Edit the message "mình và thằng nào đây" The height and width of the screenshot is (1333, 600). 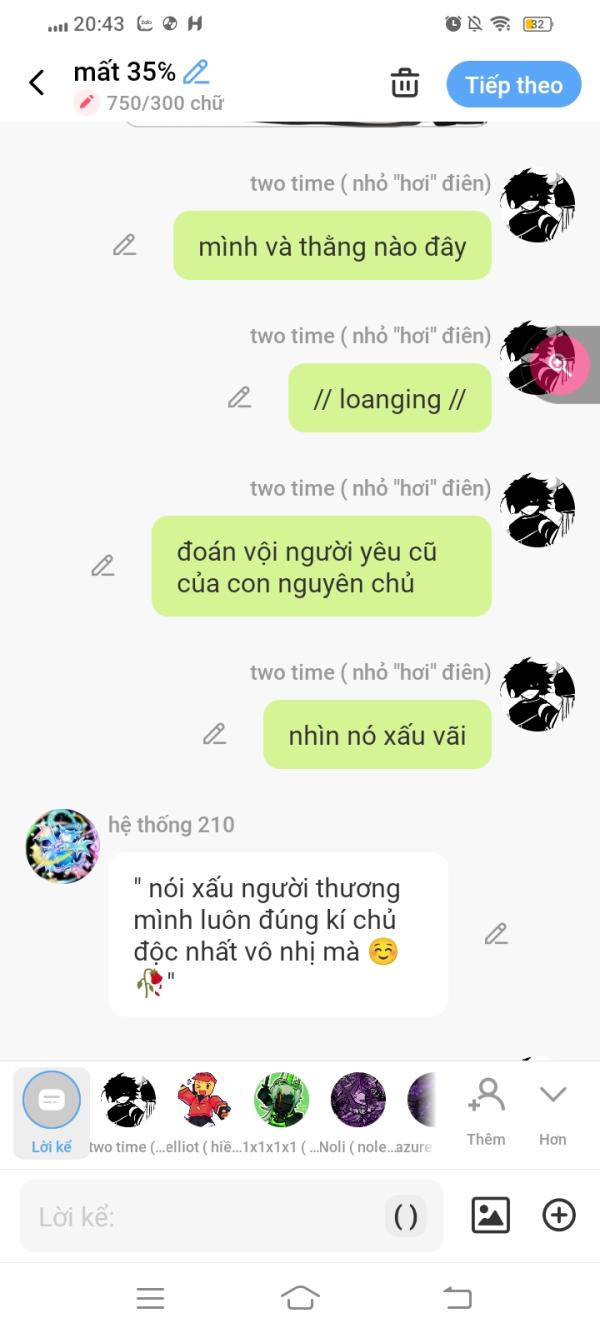[124, 245]
